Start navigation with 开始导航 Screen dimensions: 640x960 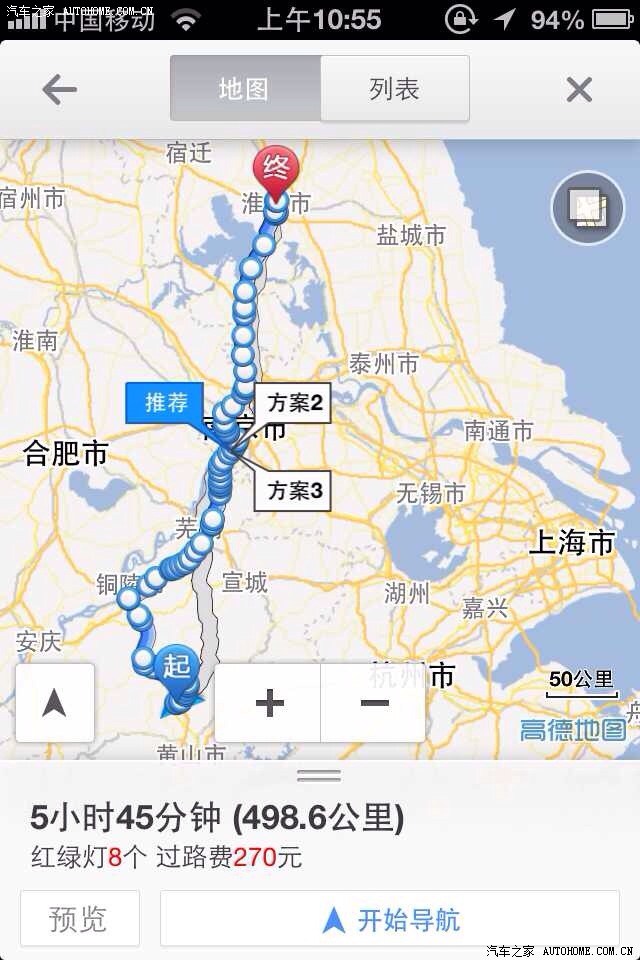[390, 919]
